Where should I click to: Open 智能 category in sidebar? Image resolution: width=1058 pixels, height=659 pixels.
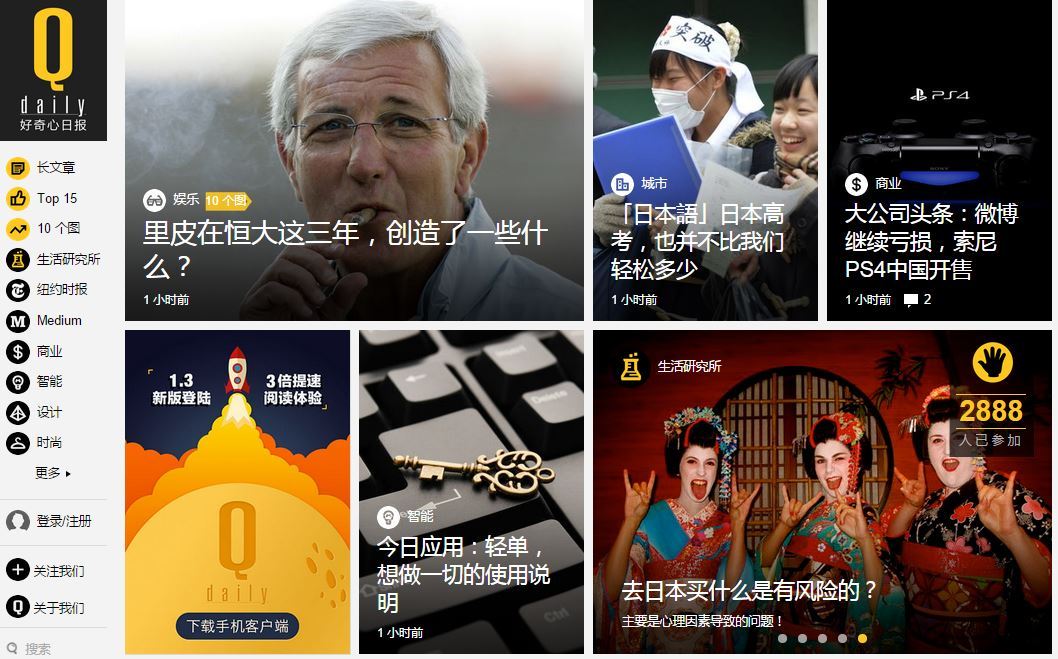[49, 382]
